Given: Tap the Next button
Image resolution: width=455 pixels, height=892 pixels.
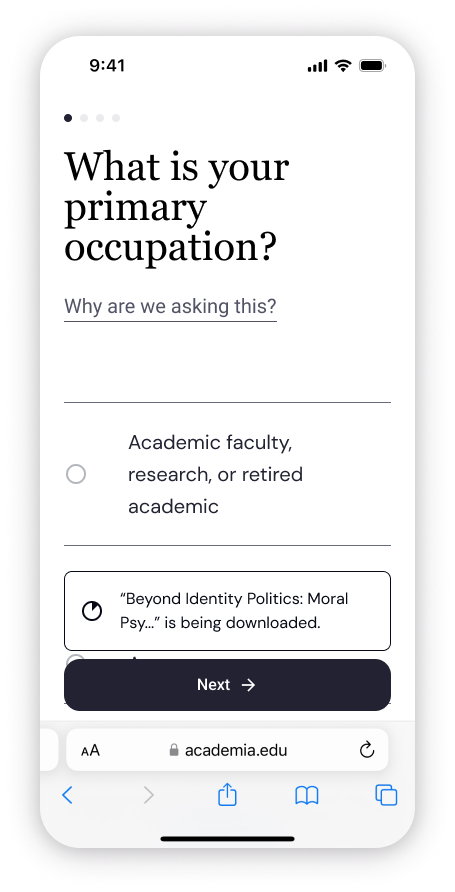Looking at the screenshot, I should (227, 685).
